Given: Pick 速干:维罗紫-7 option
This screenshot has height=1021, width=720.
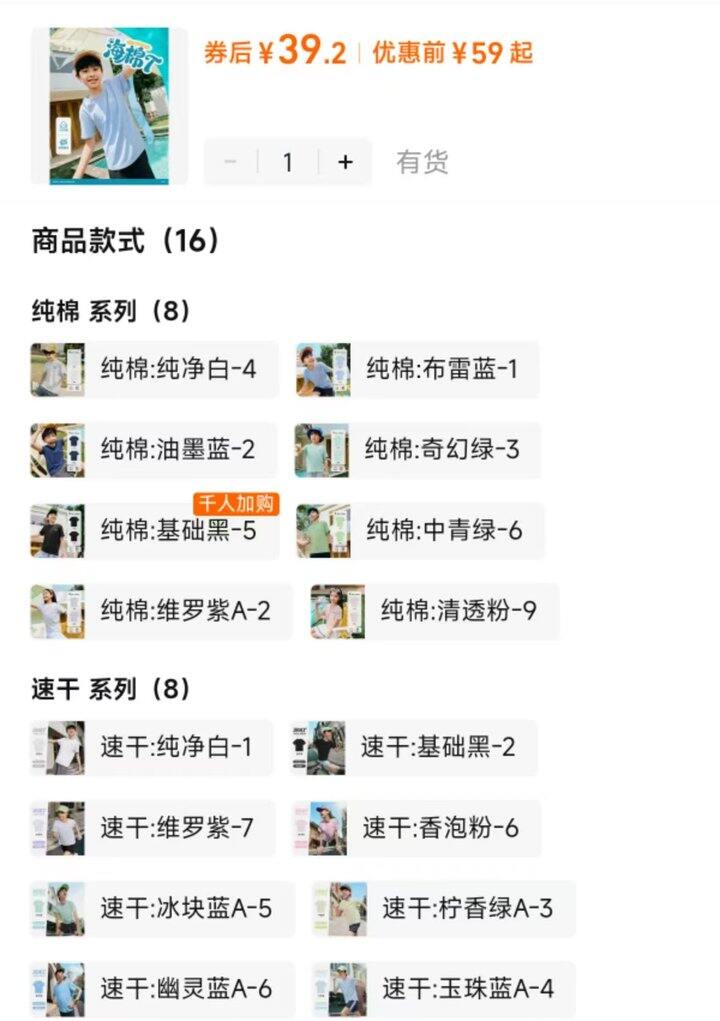Looking at the screenshot, I should click(151, 828).
